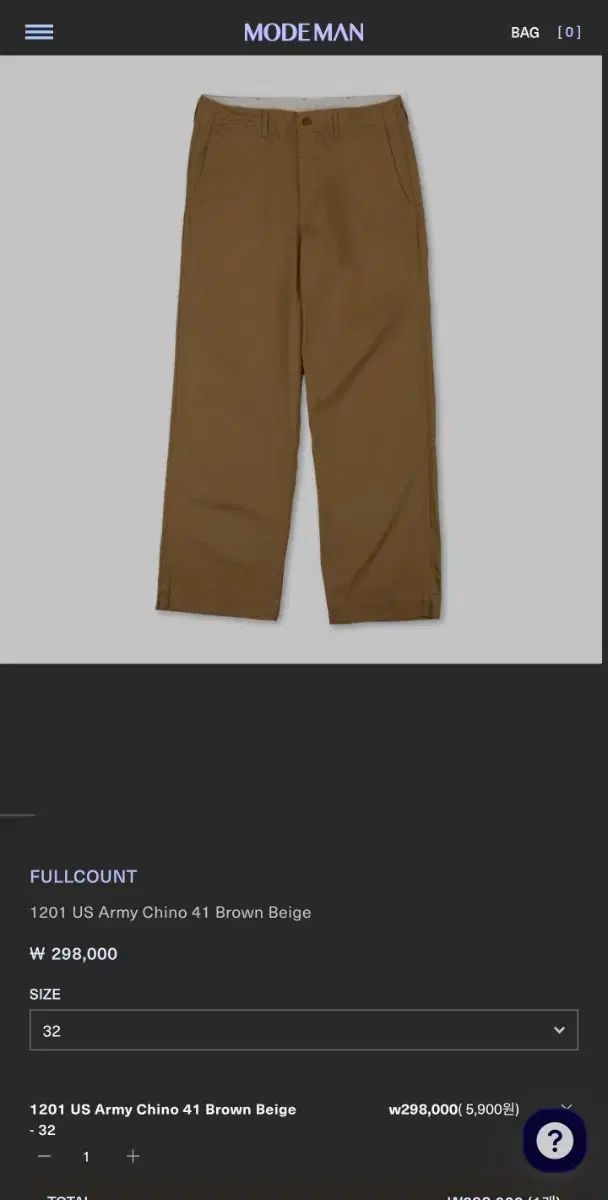Go to the MODE MAN home page
The height and width of the screenshot is (1200, 608).
pos(304,32)
